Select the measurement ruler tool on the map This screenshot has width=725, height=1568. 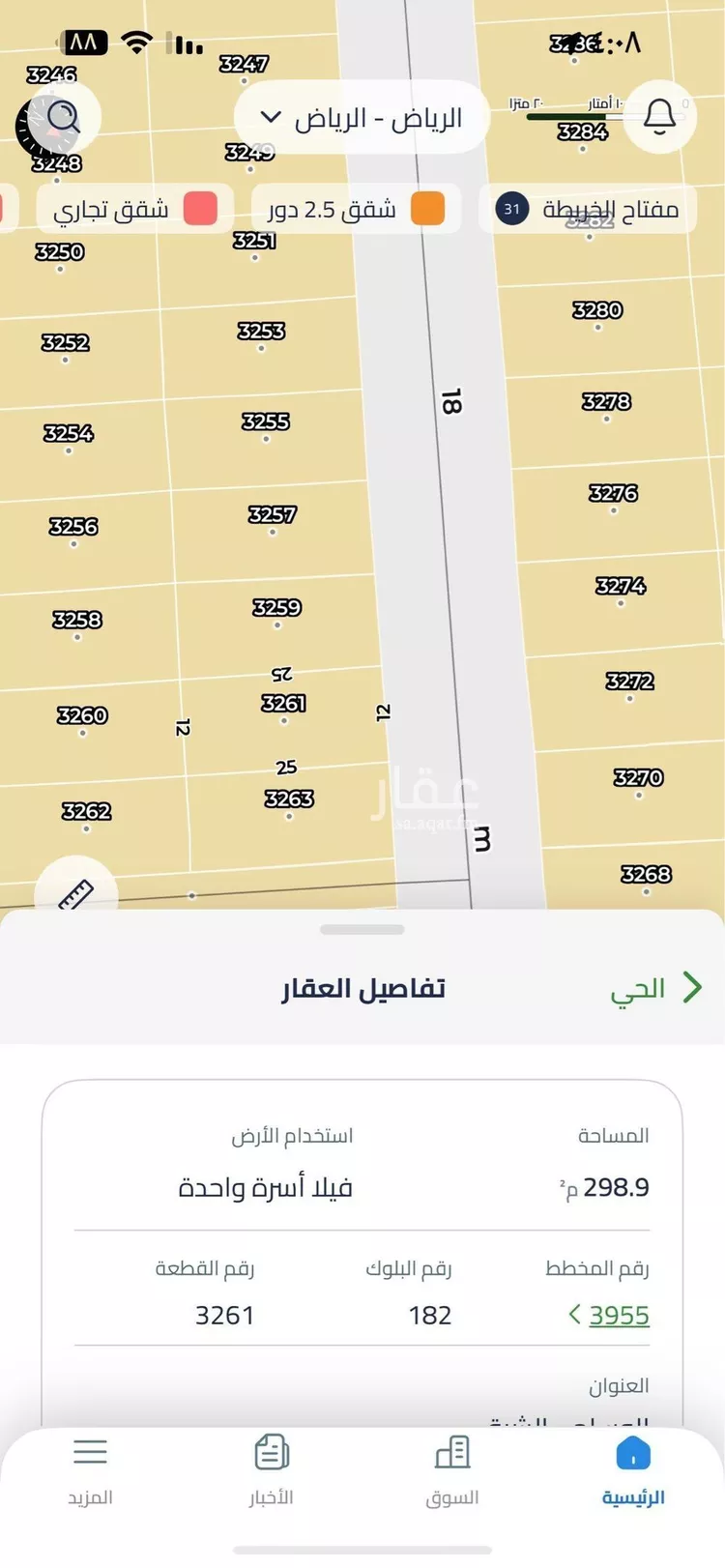point(77,894)
